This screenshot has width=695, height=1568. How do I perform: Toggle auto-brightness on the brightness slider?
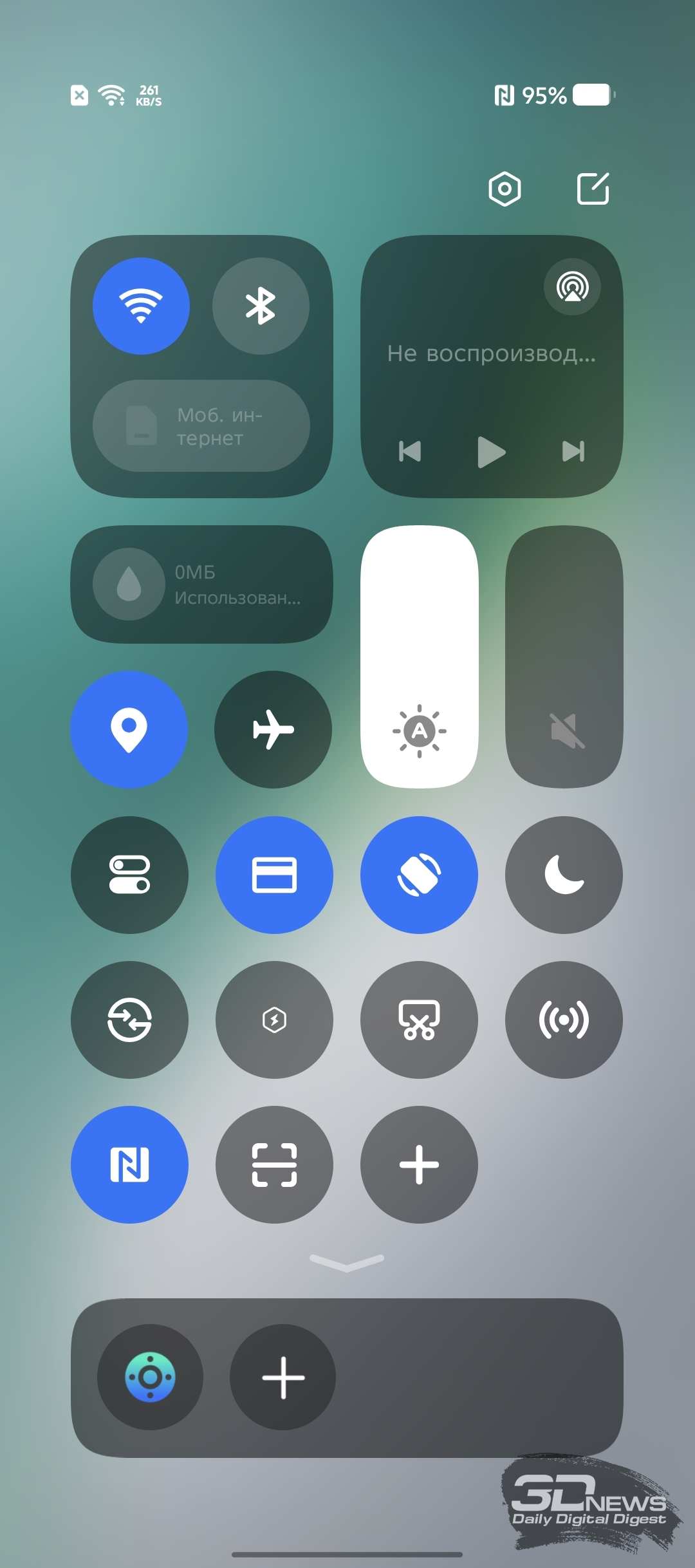[420, 731]
